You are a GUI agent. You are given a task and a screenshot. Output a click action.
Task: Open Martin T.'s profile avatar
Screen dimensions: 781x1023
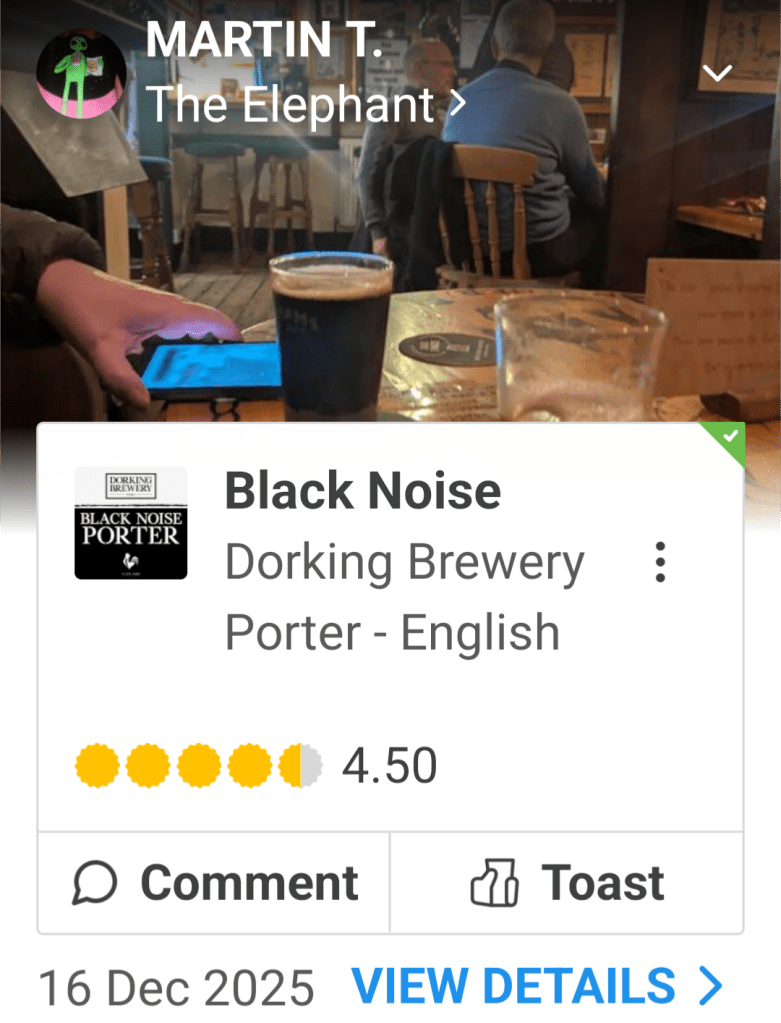pyautogui.click(x=81, y=74)
